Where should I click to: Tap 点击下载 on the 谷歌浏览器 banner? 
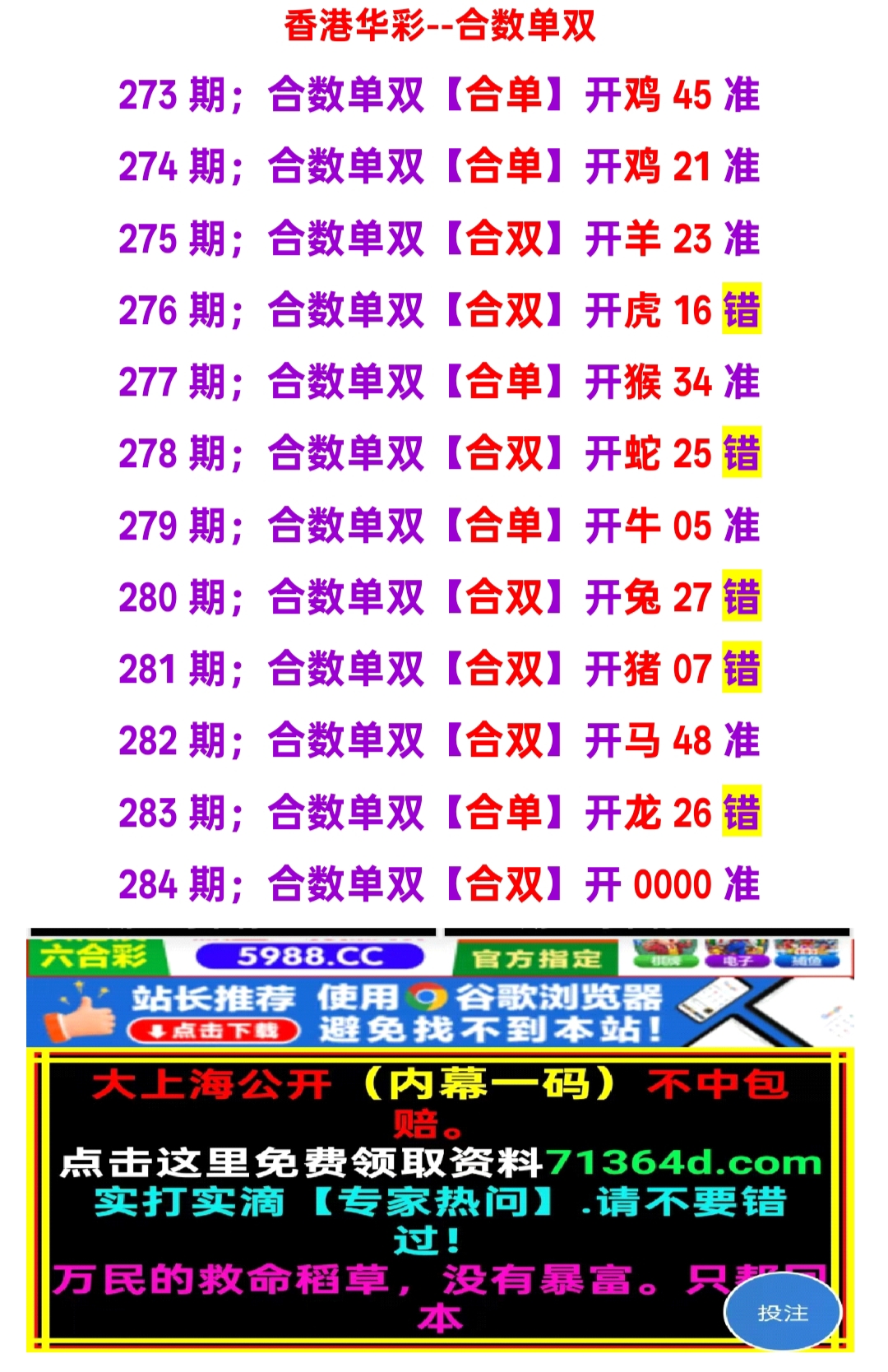click(x=214, y=1031)
